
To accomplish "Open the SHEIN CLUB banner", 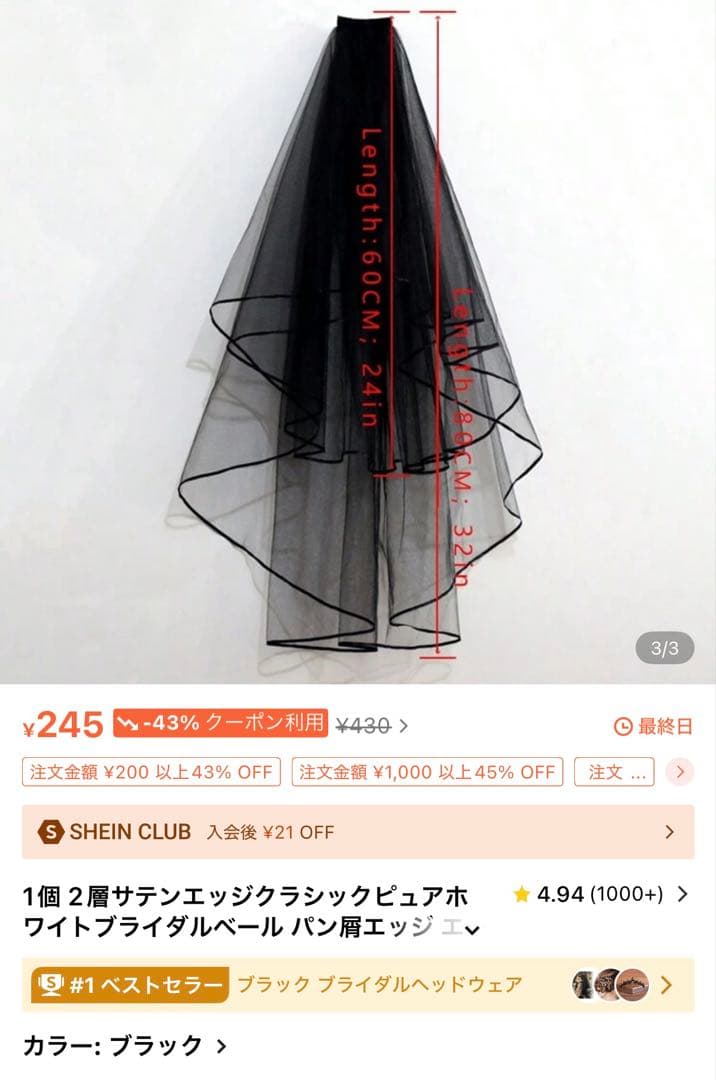I will tap(358, 831).
